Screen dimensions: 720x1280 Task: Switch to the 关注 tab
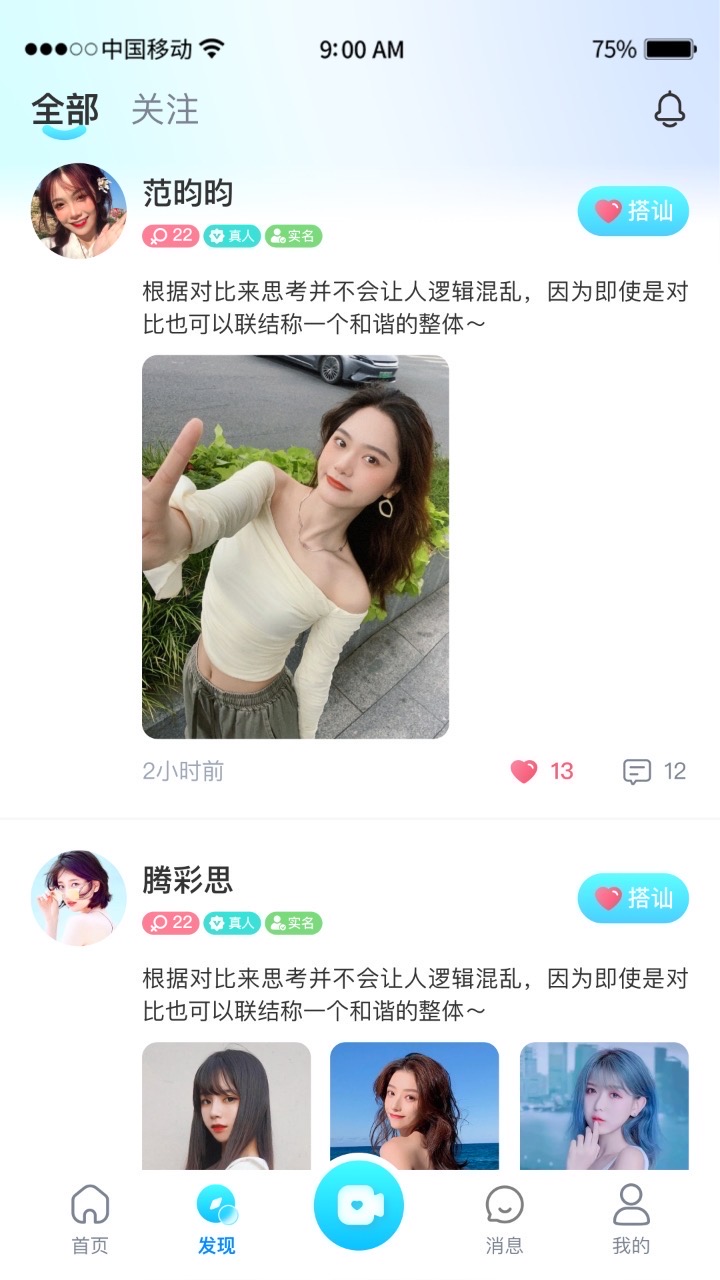[164, 111]
